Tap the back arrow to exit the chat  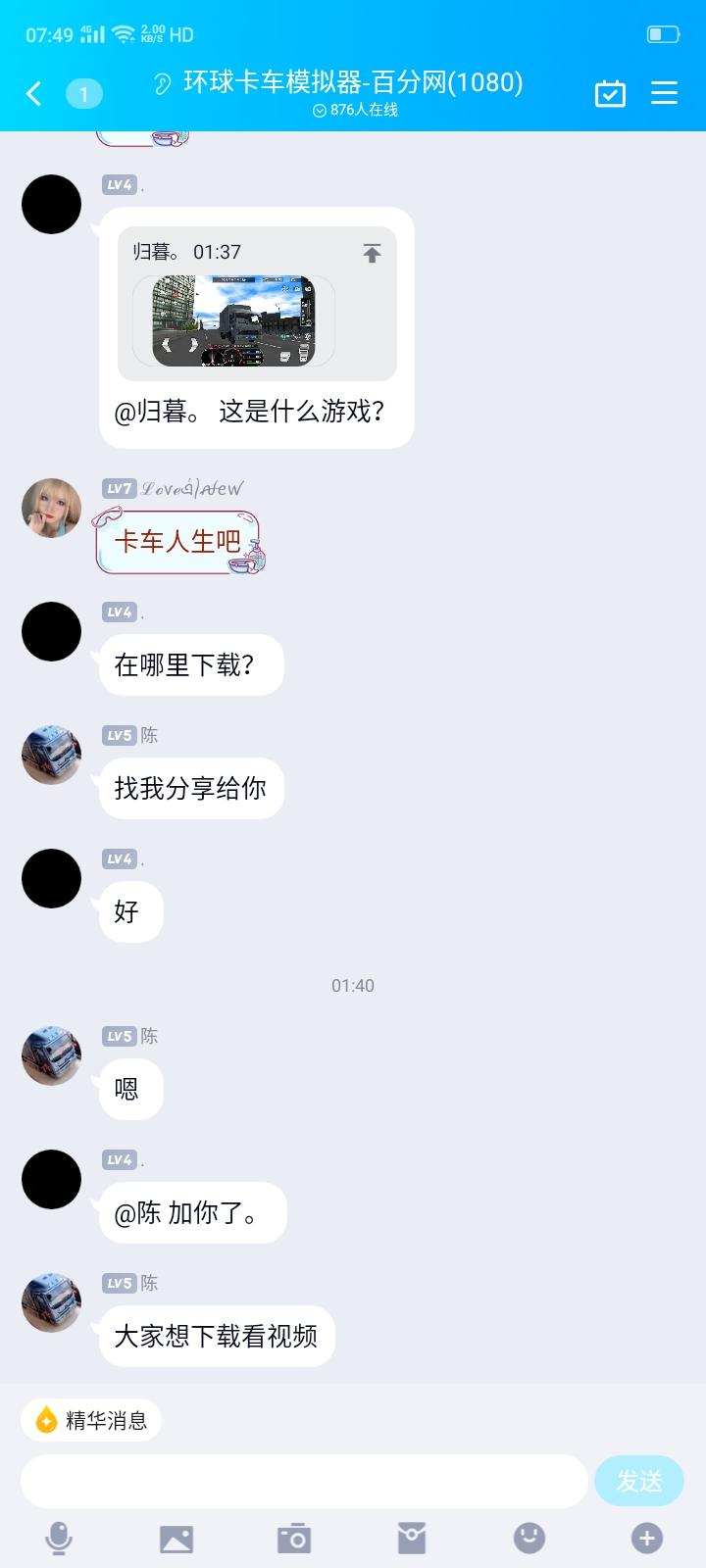(32, 93)
